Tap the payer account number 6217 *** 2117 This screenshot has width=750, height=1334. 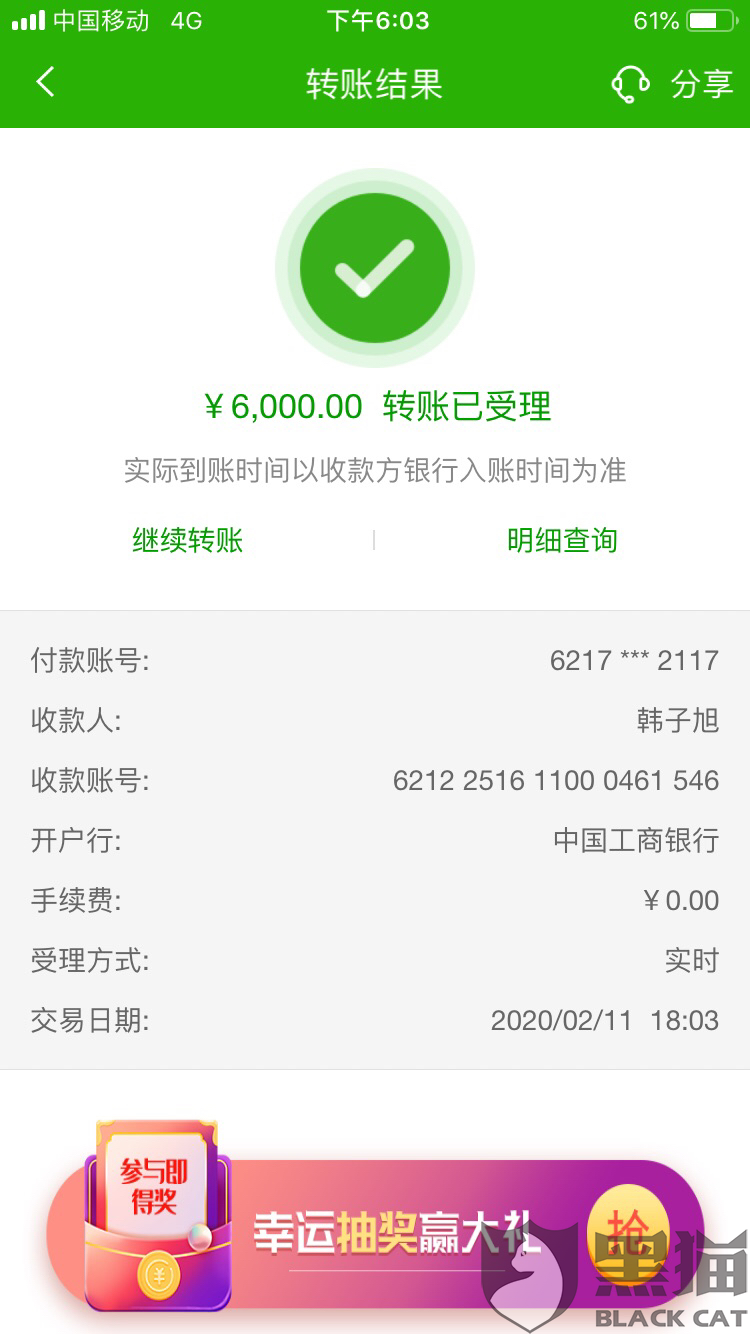(x=635, y=660)
